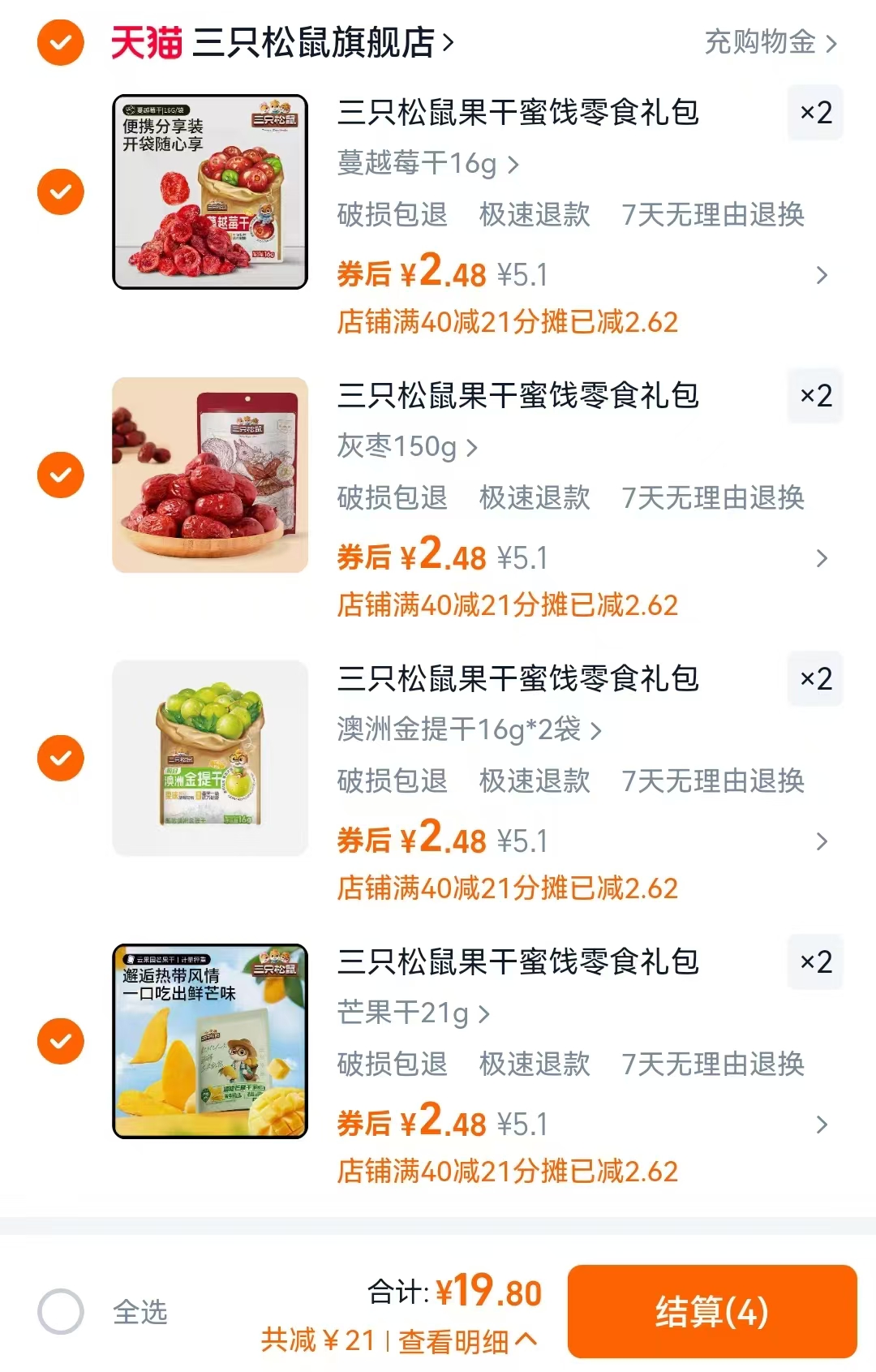Tap the 结算(4) checkout button
Viewport: 876px width, 1372px height.
(712, 1310)
